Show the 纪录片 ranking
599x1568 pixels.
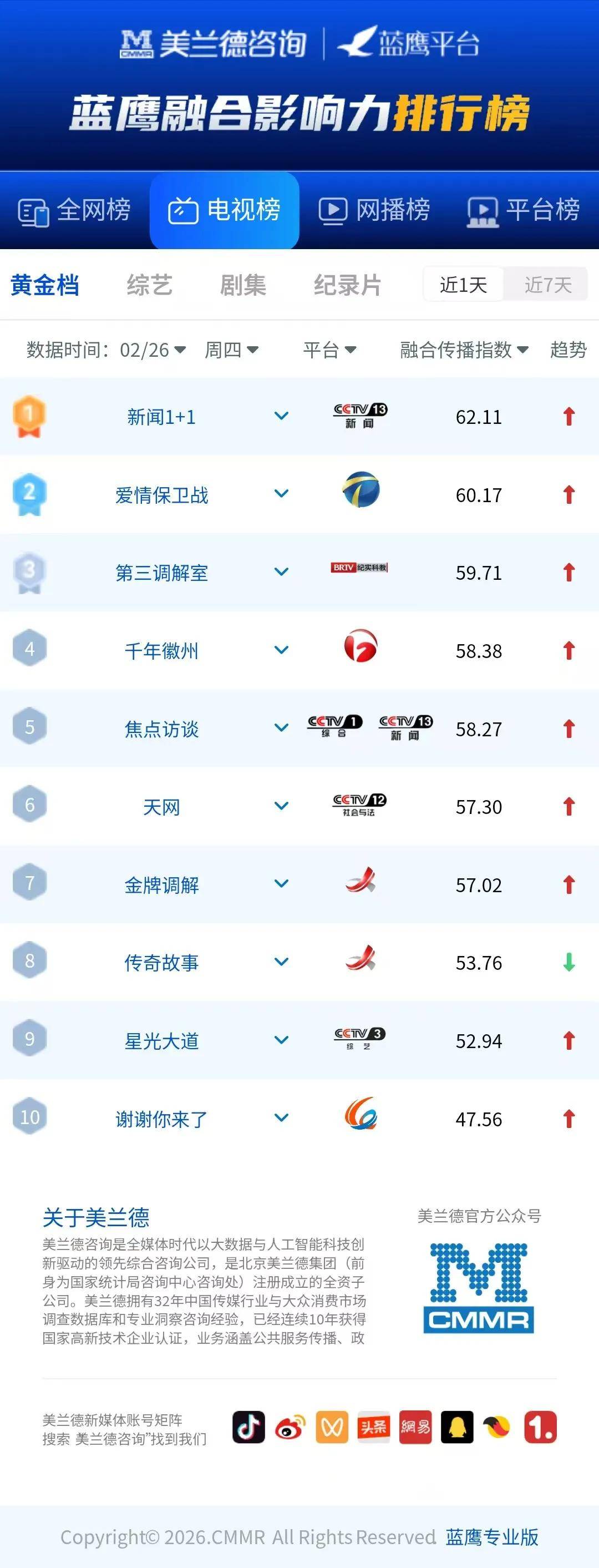[x=347, y=285]
